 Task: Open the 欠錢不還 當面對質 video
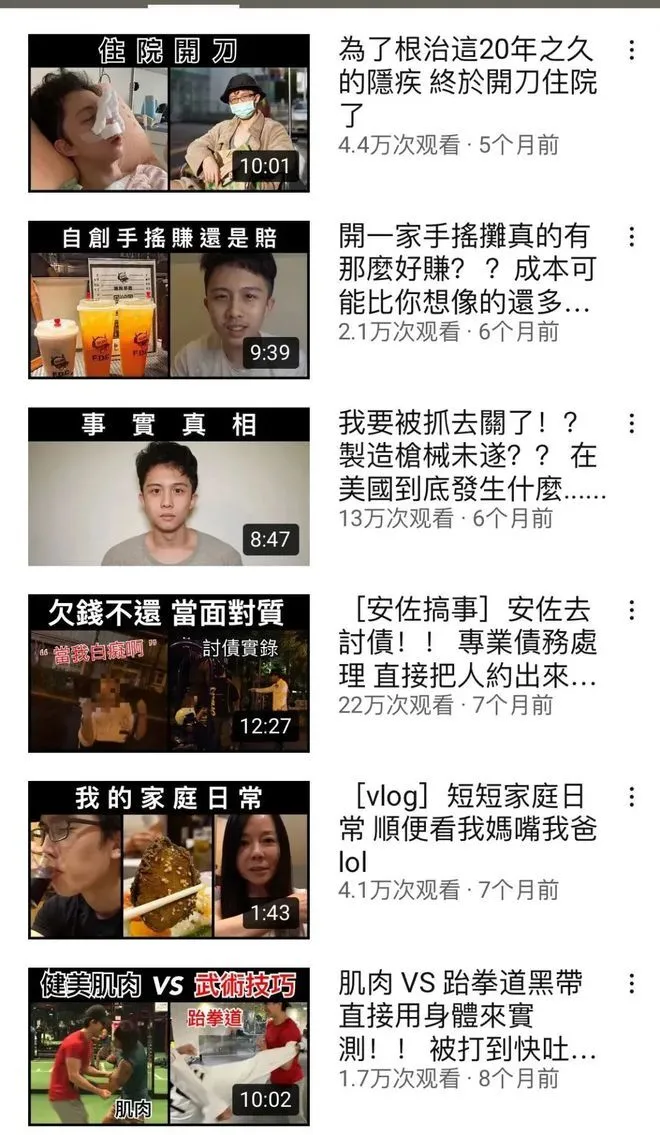[x=168, y=673]
